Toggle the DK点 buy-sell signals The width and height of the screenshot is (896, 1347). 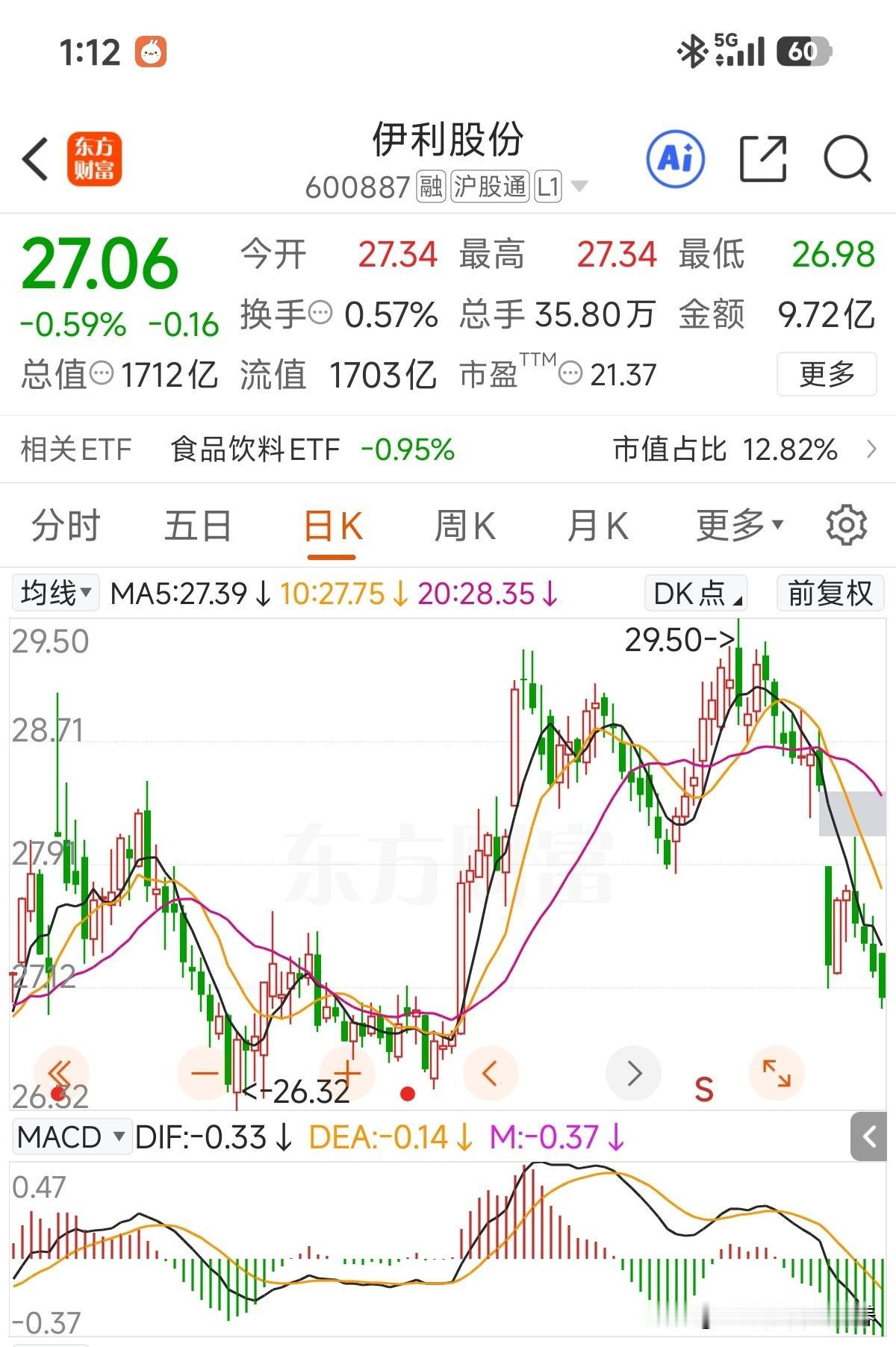click(x=693, y=593)
